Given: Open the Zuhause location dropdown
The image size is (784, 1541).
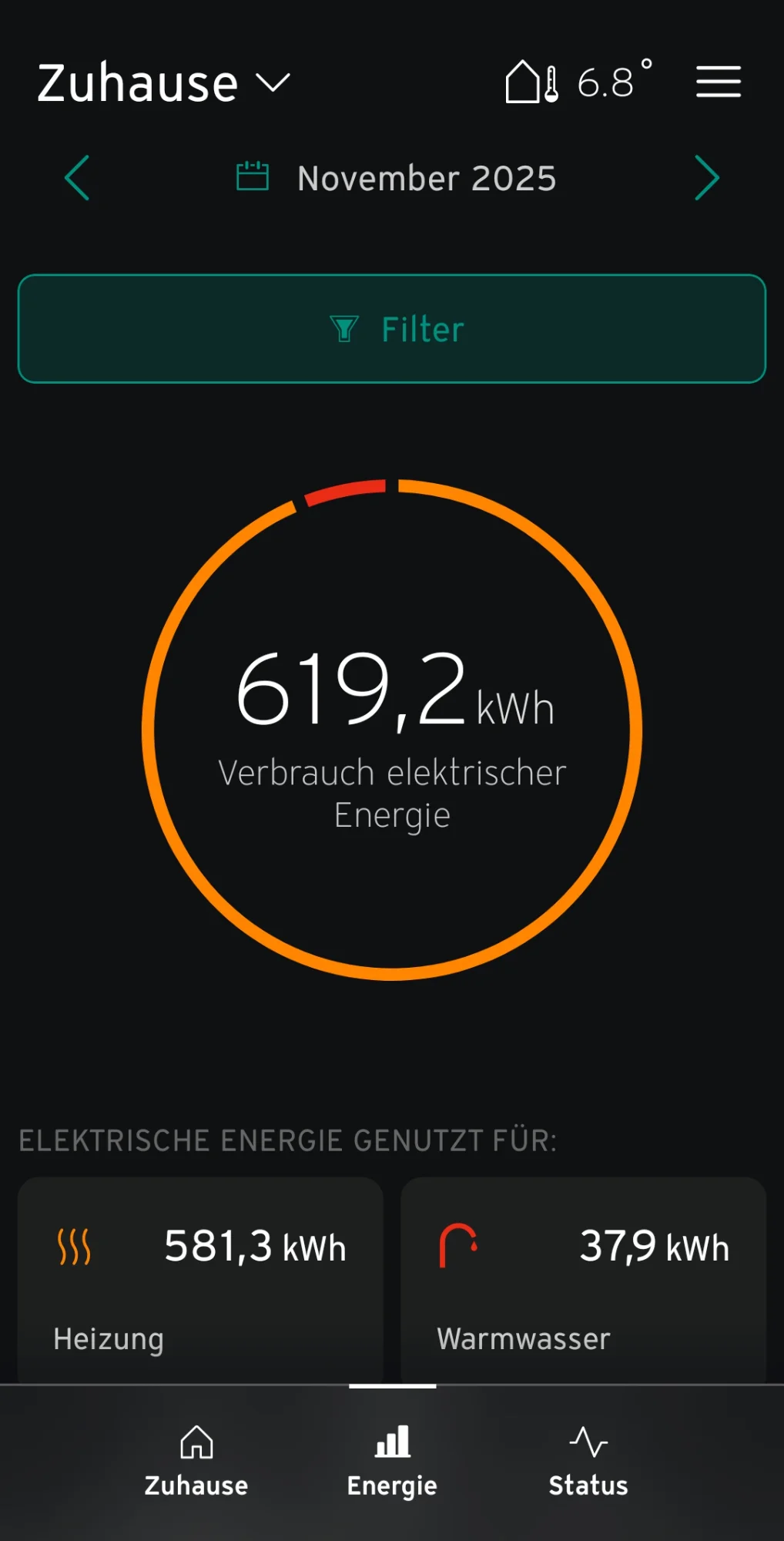Looking at the screenshot, I should coord(163,83).
